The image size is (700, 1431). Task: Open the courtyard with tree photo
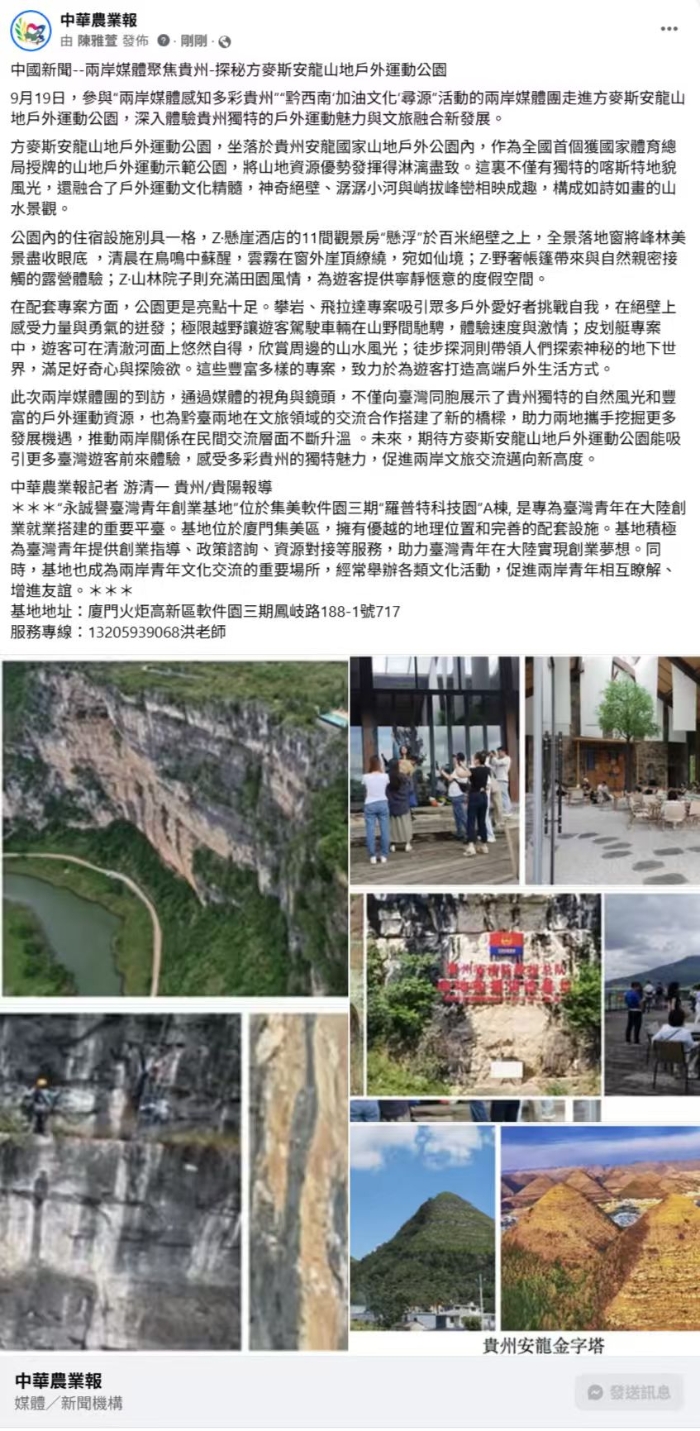pyautogui.click(x=612, y=770)
